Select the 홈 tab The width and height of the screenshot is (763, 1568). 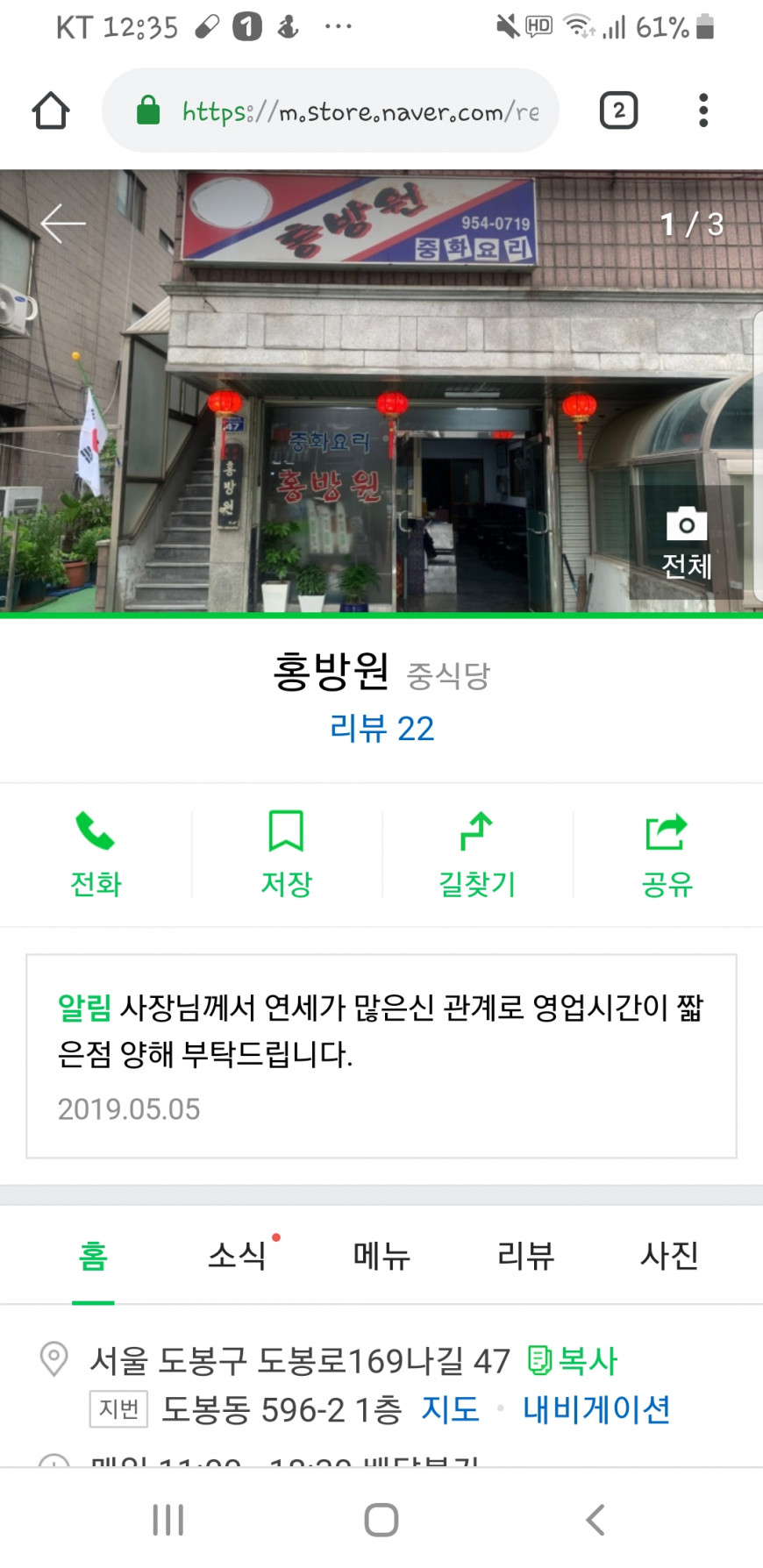pos(93,1256)
